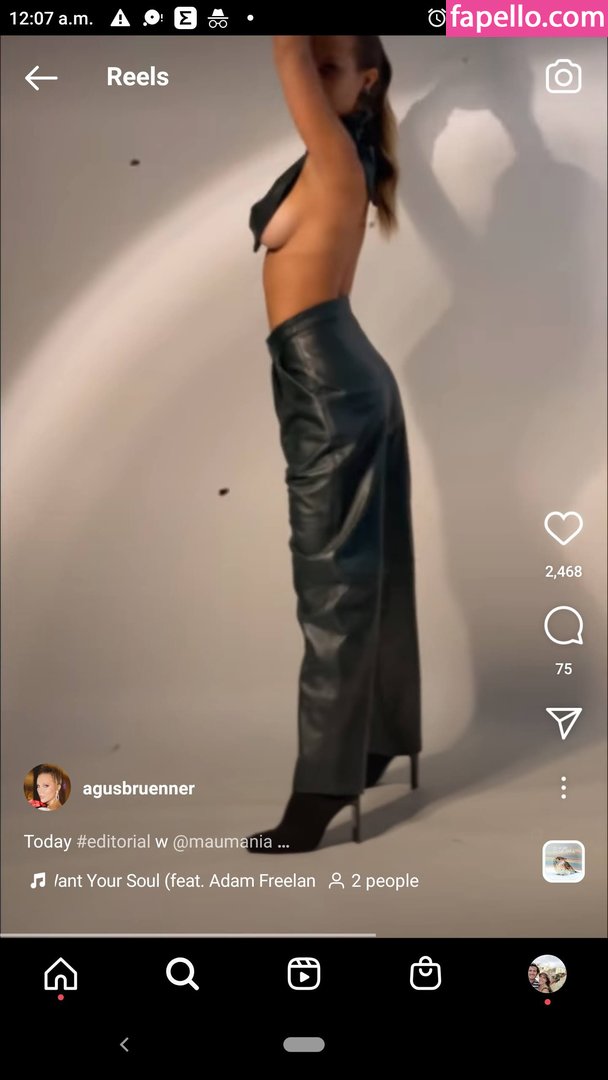608x1080 pixels.
Task: View the 2 people tagged
Action: 374,880
